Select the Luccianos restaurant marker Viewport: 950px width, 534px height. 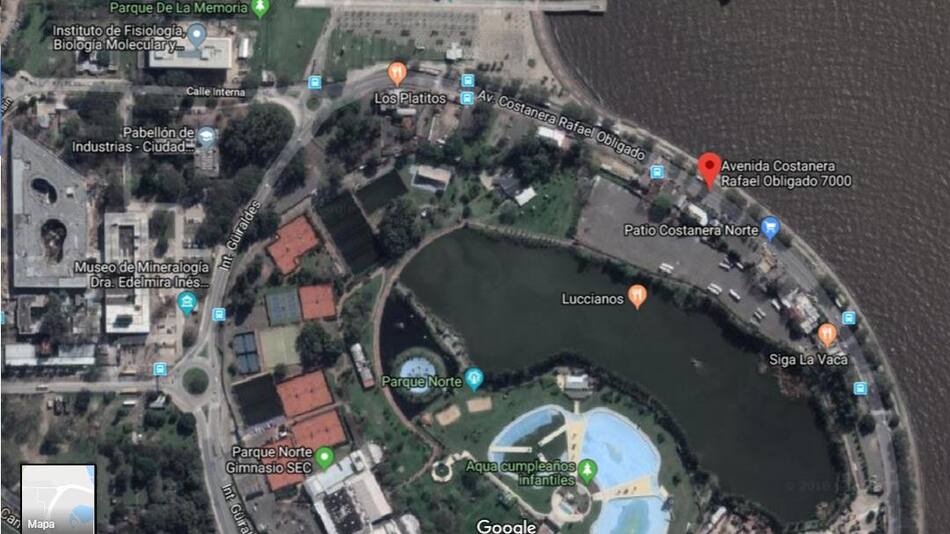coord(637,296)
